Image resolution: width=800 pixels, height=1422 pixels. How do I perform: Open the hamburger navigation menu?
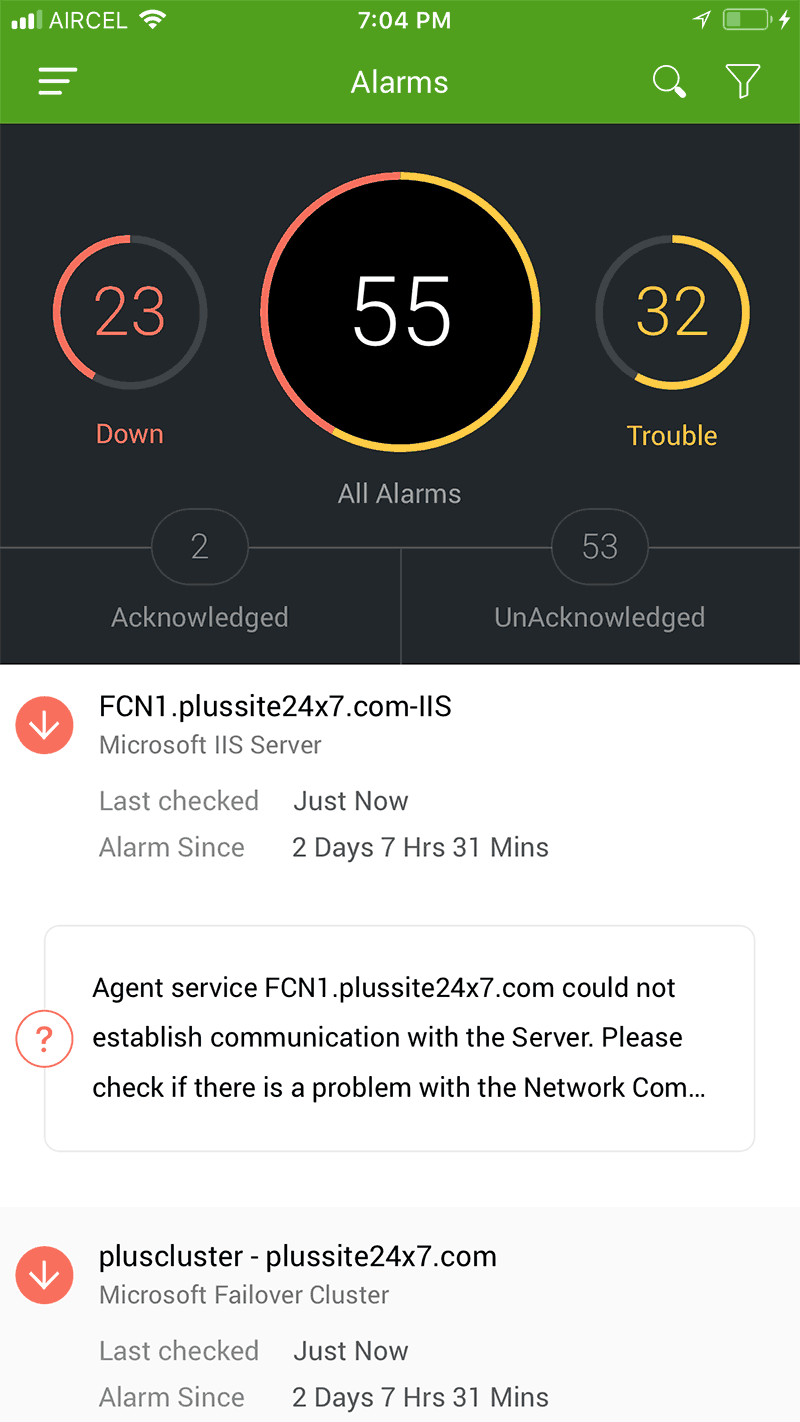pyautogui.click(x=58, y=82)
